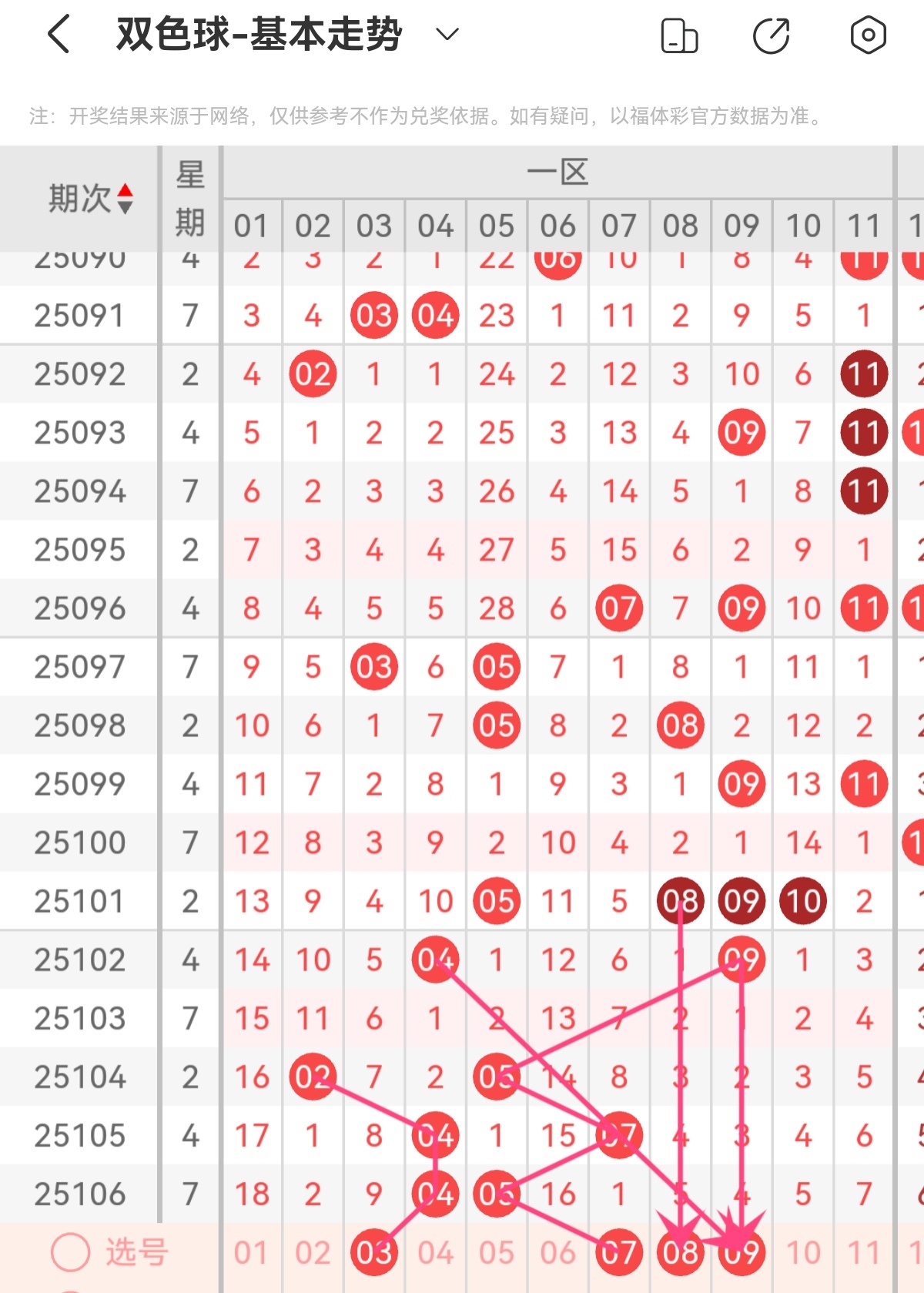The height and width of the screenshot is (1293, 924).
Task: Tap column header 05 in zone one
Action: pos(497,226)
